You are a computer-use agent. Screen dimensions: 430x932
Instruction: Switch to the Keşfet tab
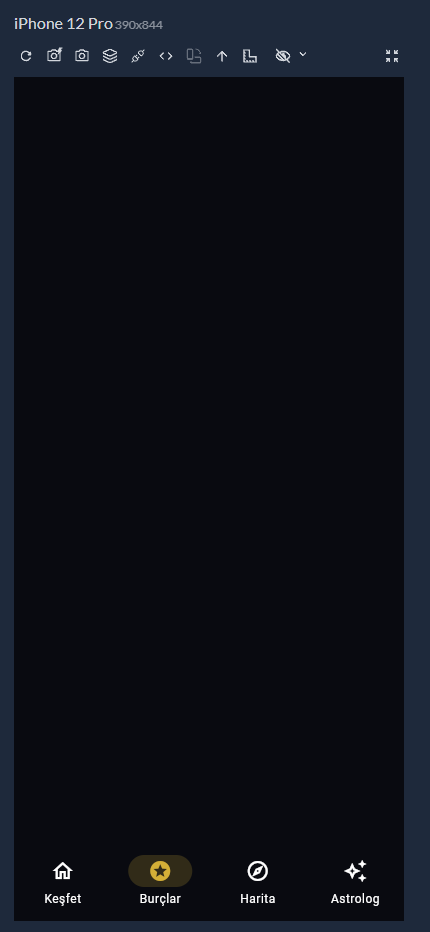[62, 883]
